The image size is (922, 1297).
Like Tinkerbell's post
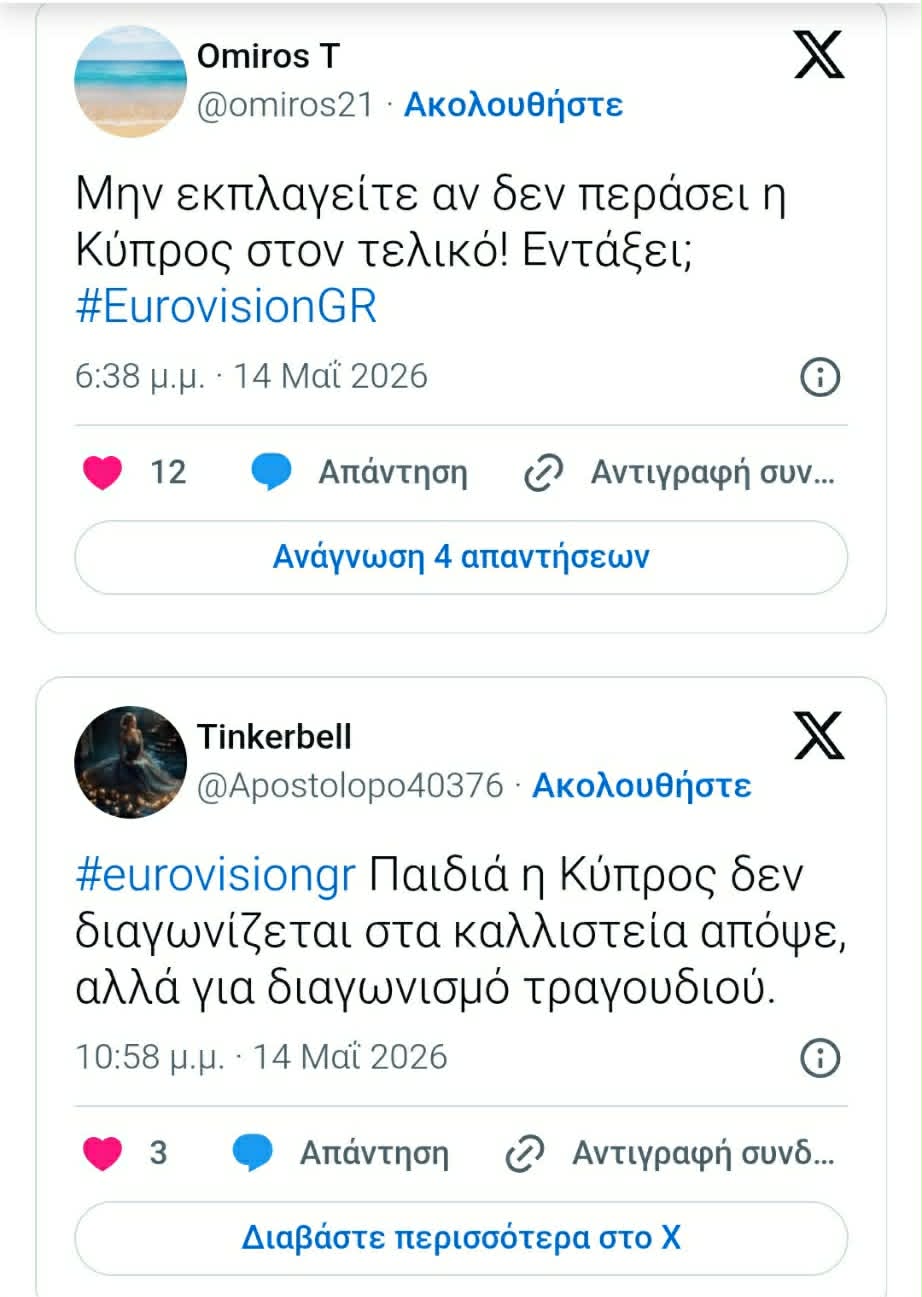click(x=102, y=1153)
